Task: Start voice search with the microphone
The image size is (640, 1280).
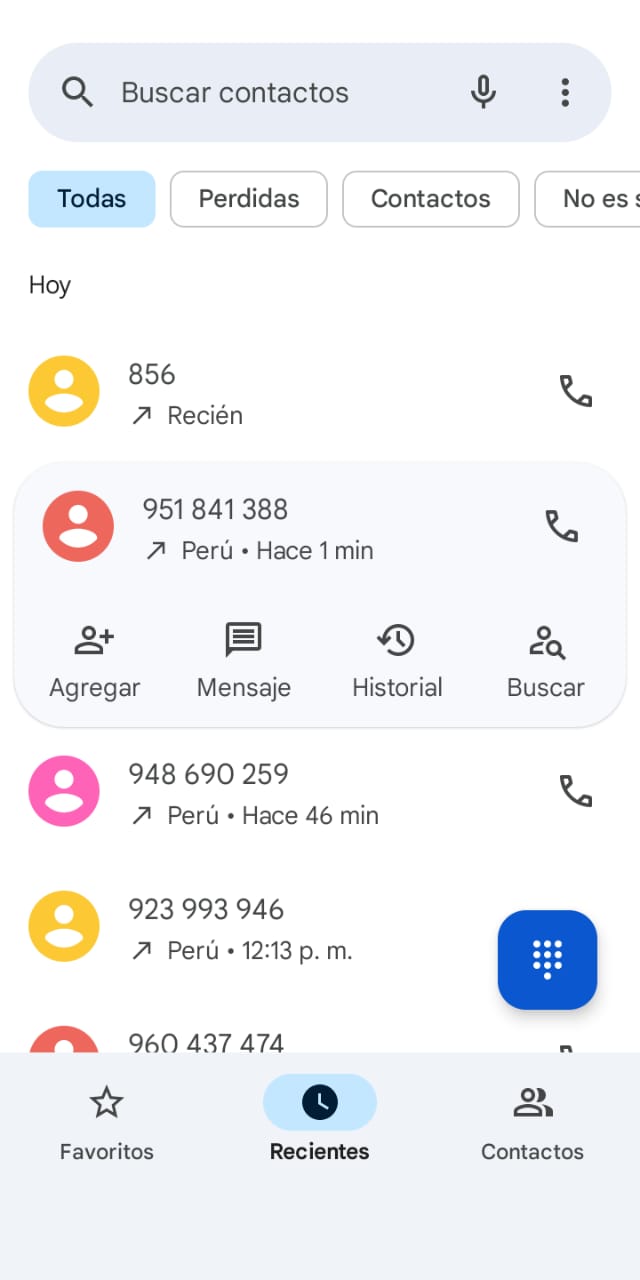Action: tap(483, 93)
